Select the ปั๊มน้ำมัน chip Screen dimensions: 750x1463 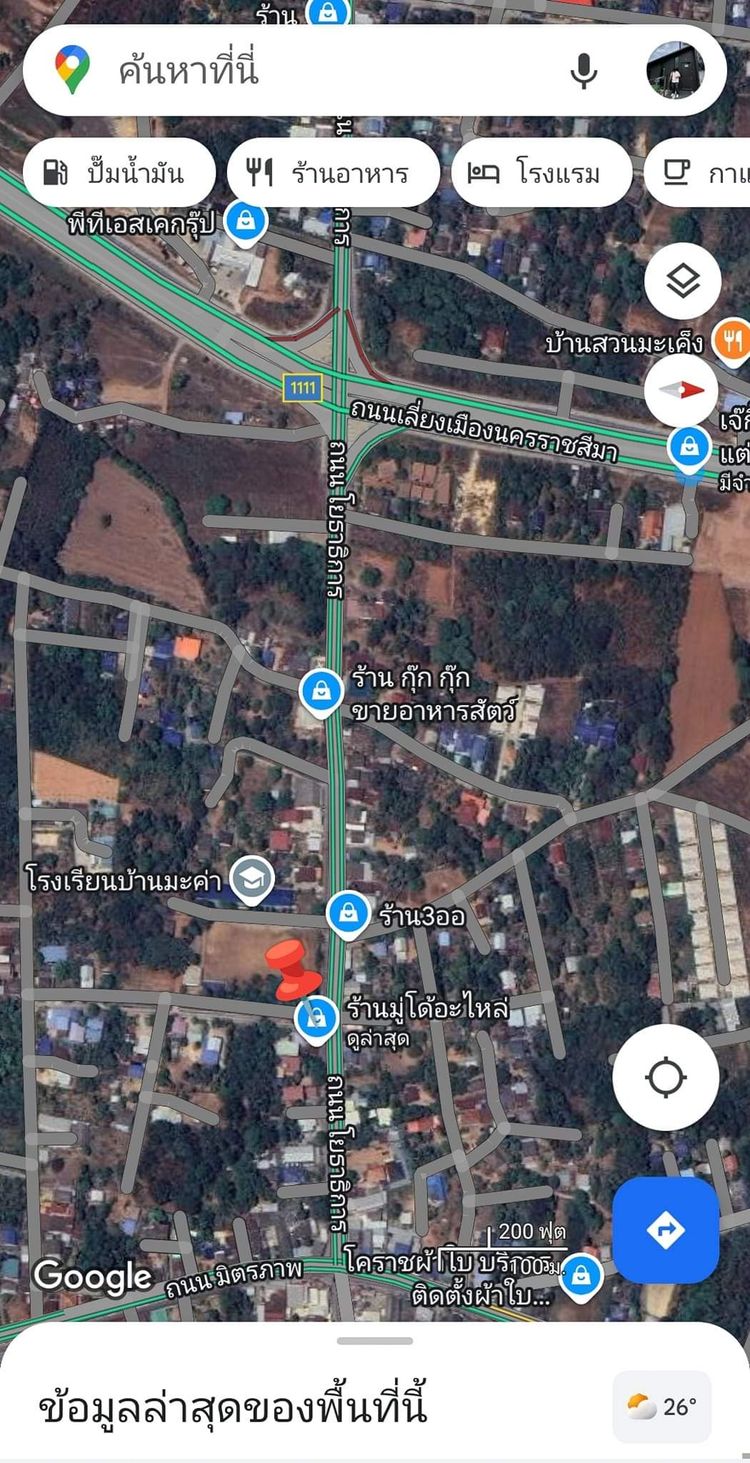[x=118, y=173]
